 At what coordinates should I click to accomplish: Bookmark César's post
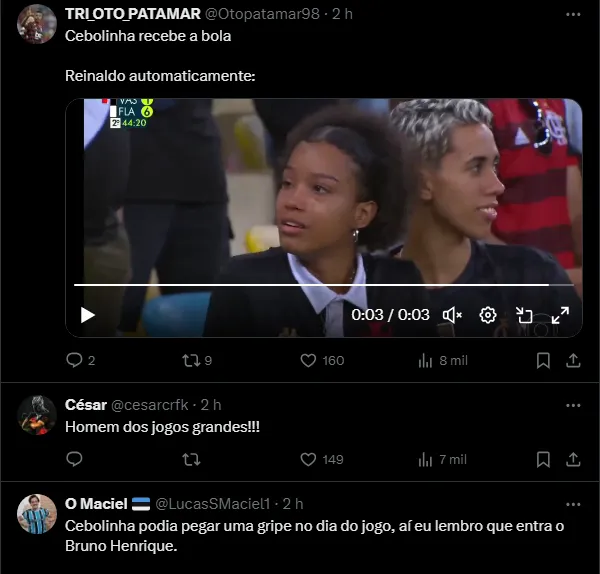[x=543, y=459]
